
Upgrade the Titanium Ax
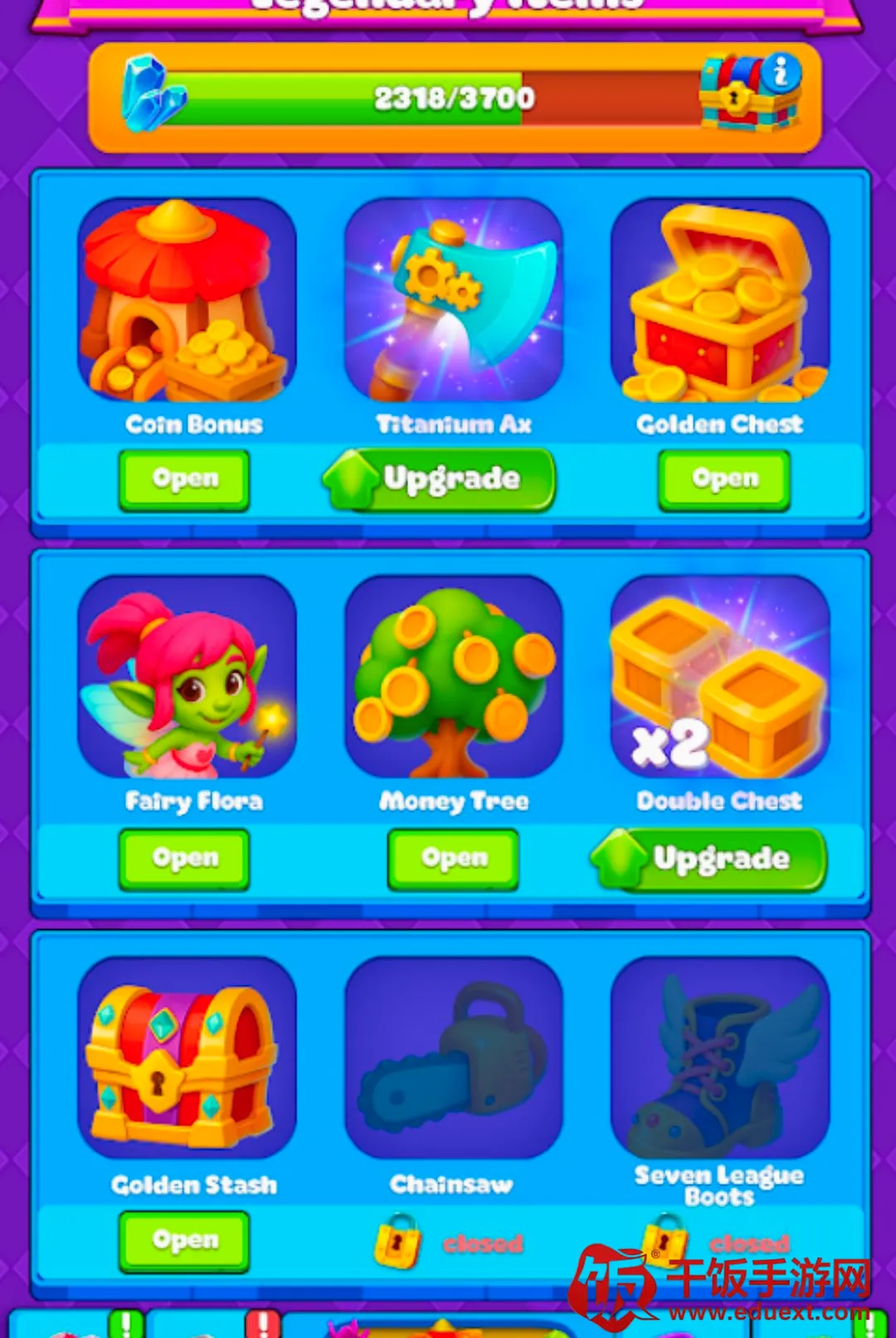click(x=440, y=479)
